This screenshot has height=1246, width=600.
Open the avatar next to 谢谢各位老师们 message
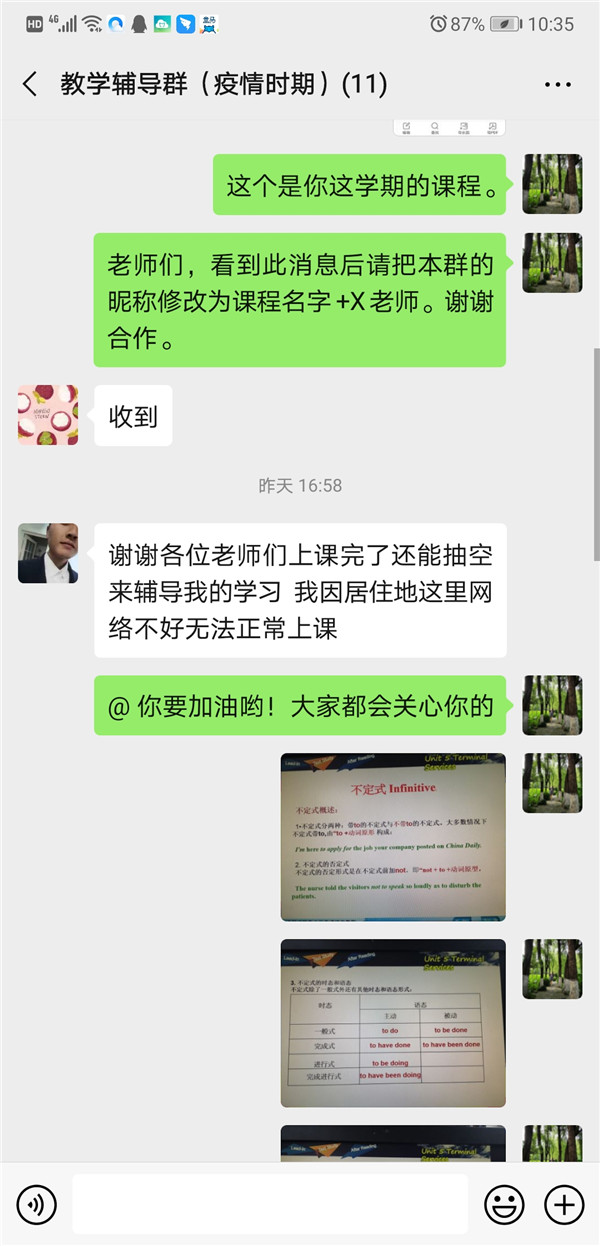coord(48,553)
